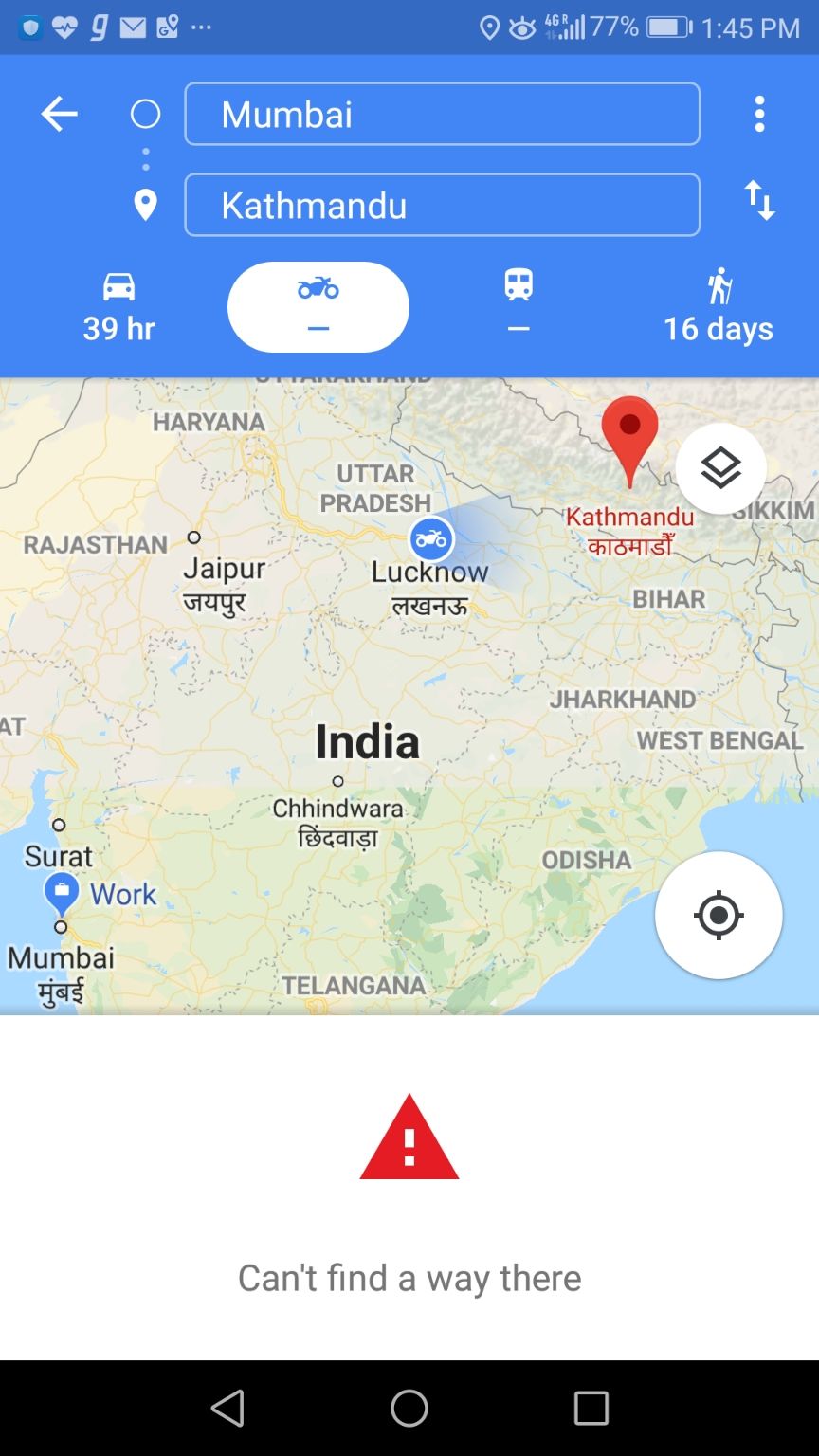Open the map layers button
The height and width of the screenshot is (1456, 819).
[x=720, y=468]
